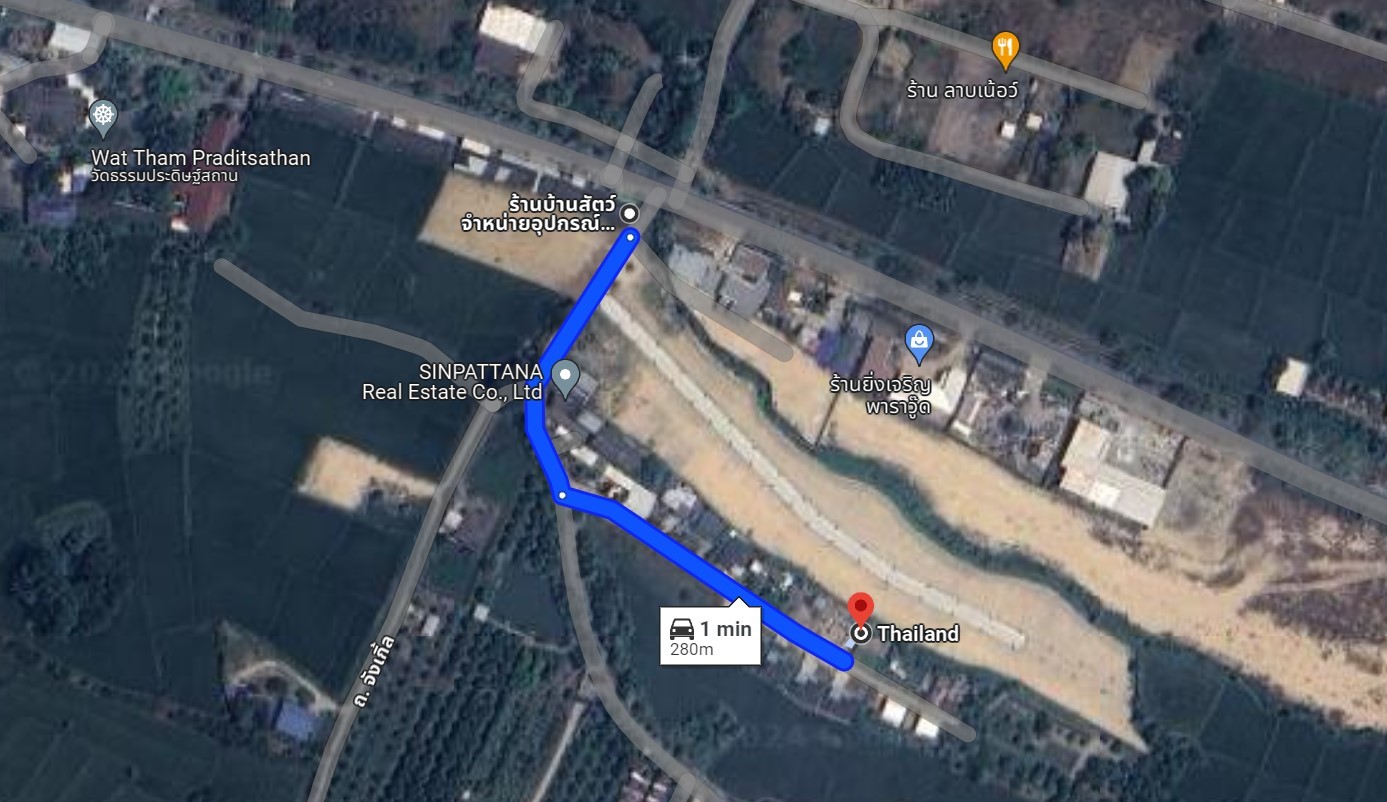Image resolution: width=1387 pixels, height=802 pixels.
Task: Tap the ร้านบ้านสัตว์ route start point
Action: point(629,213)
